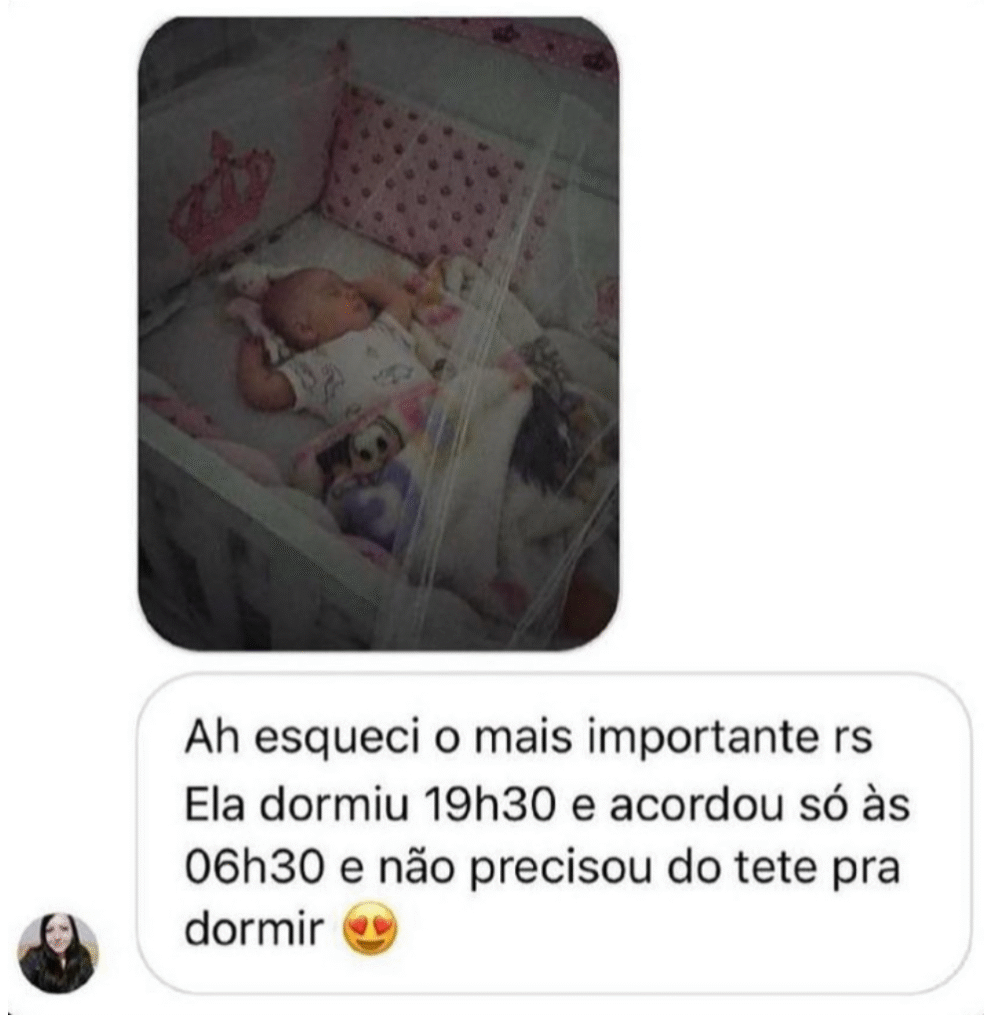Open the baby crib photo message
The image size is (1006, 1024).
(378, 335)
